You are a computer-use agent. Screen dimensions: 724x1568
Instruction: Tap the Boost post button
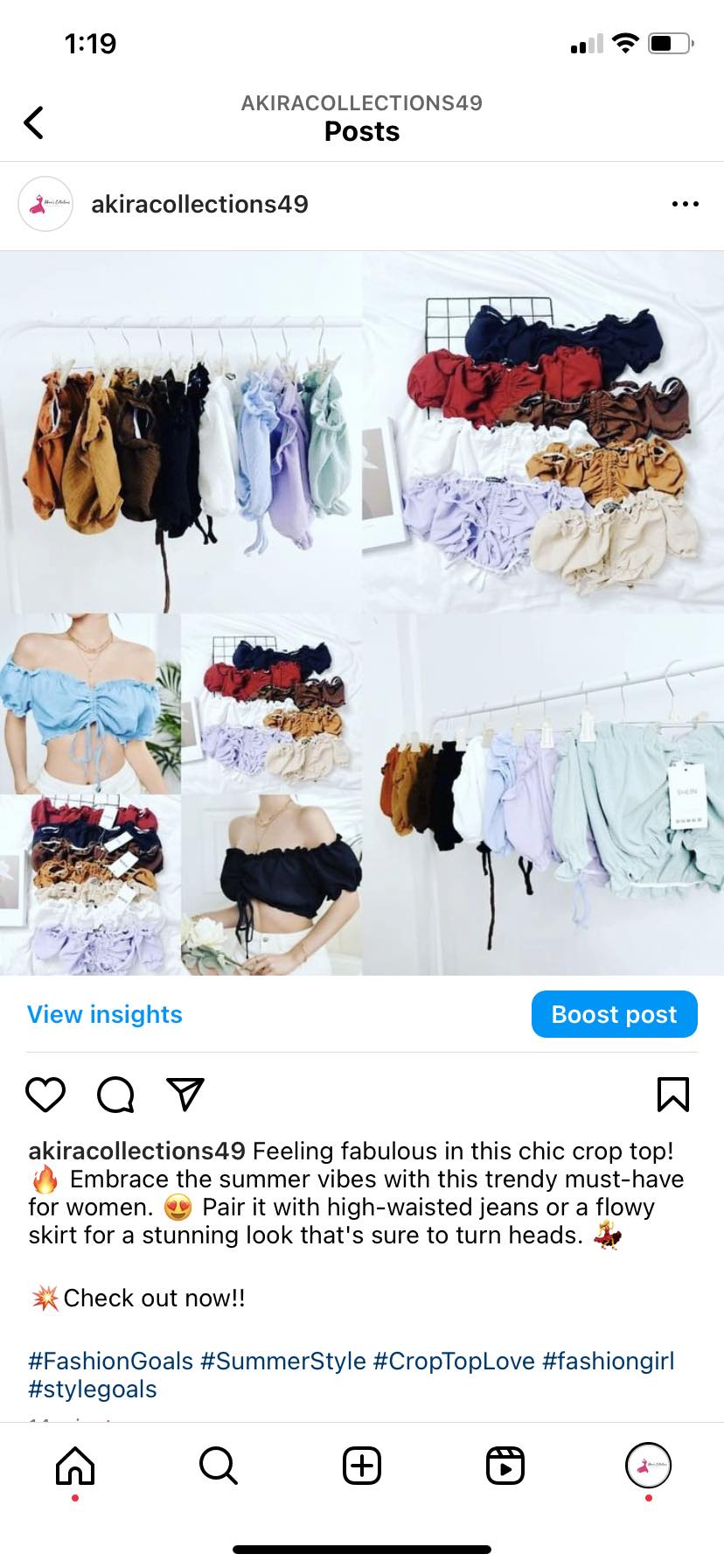pos(614,1014)
